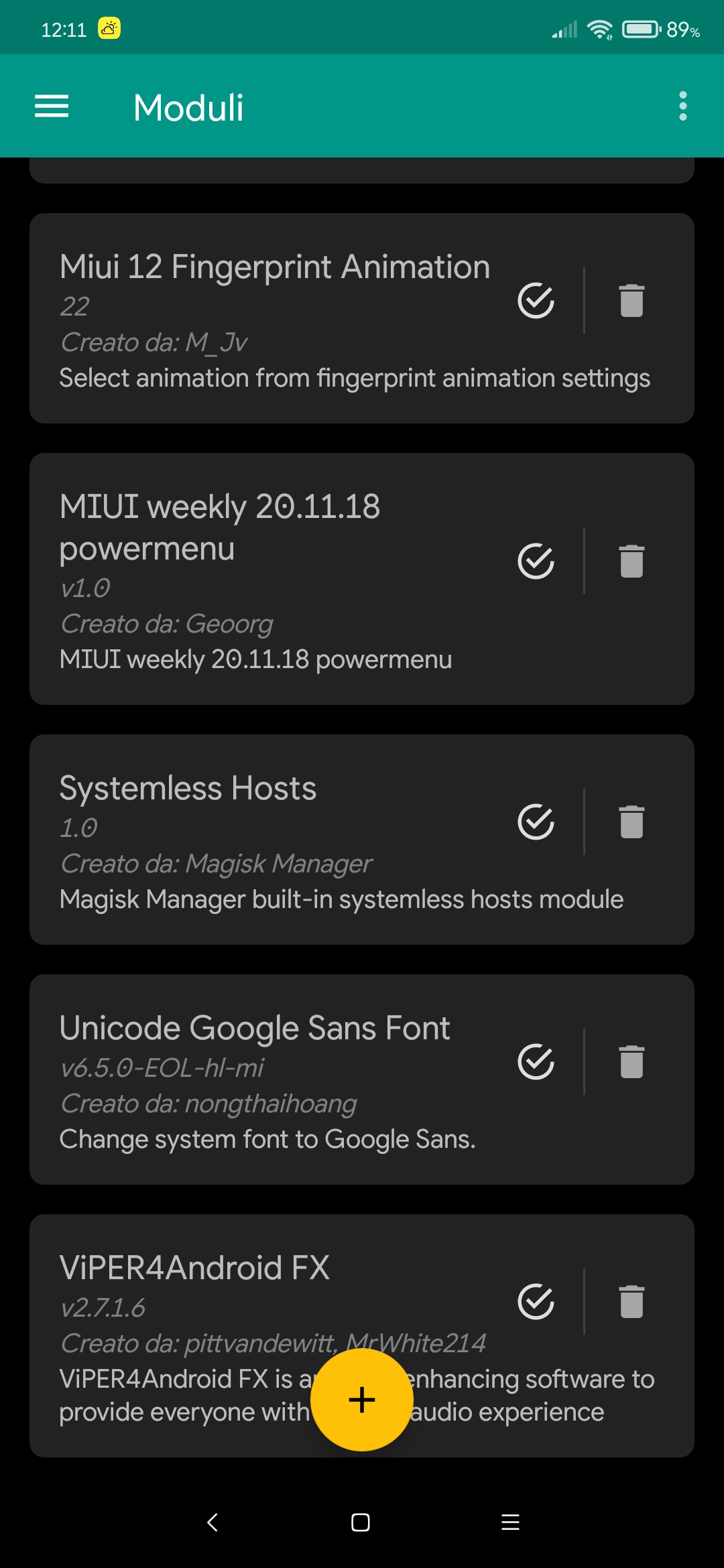Go back using the system back button
This screenshot has width=724, height=1568.
pos(213,1522)
